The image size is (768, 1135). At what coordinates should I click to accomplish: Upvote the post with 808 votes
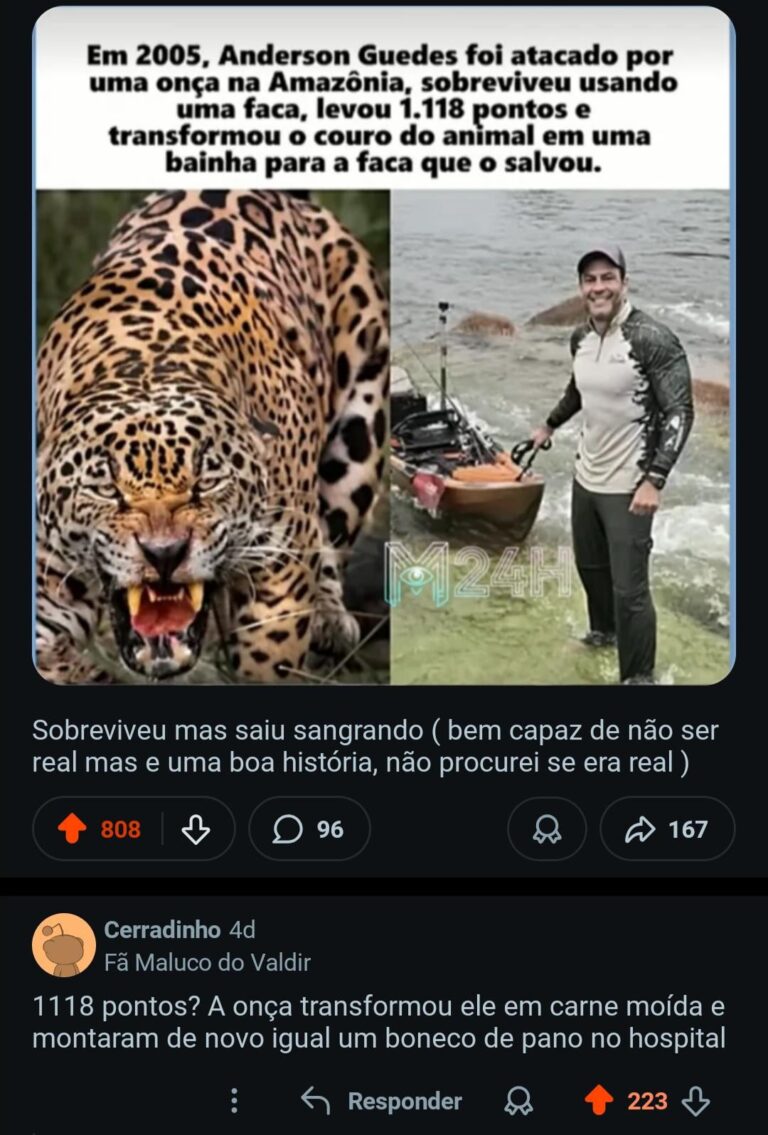click(72, 829)
